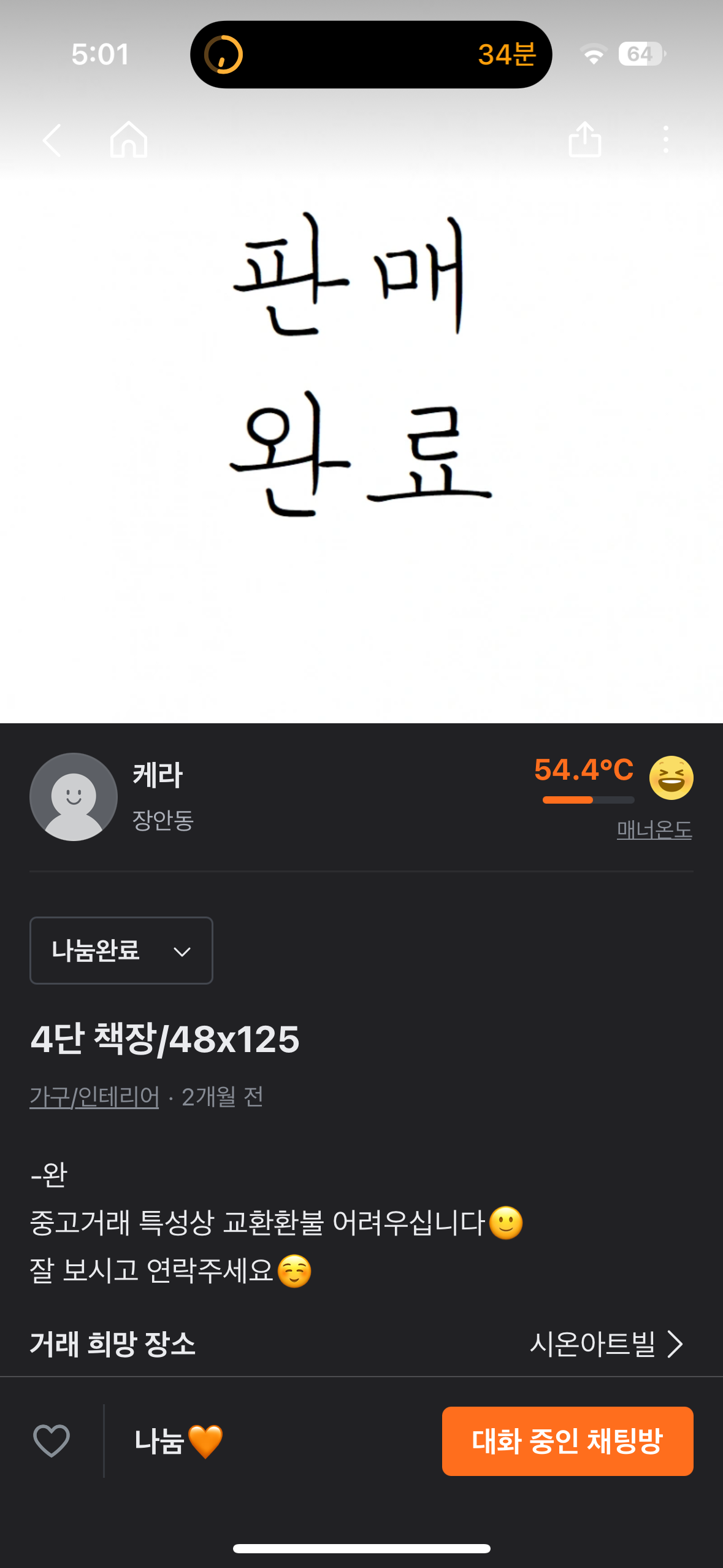The image size is (723, 1568).
Task: Open the overflow menu
Action: 665,140
